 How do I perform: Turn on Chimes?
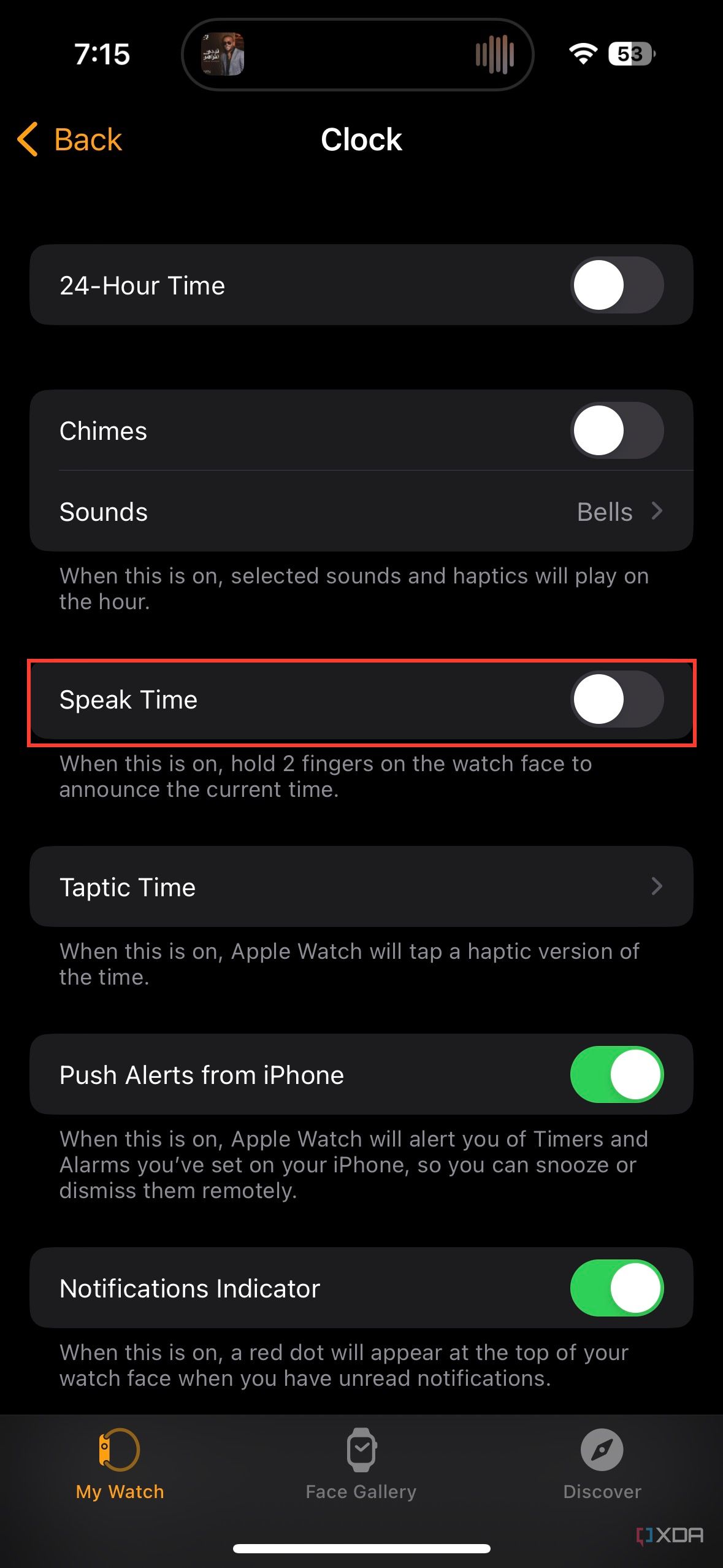tap(616, 431)
